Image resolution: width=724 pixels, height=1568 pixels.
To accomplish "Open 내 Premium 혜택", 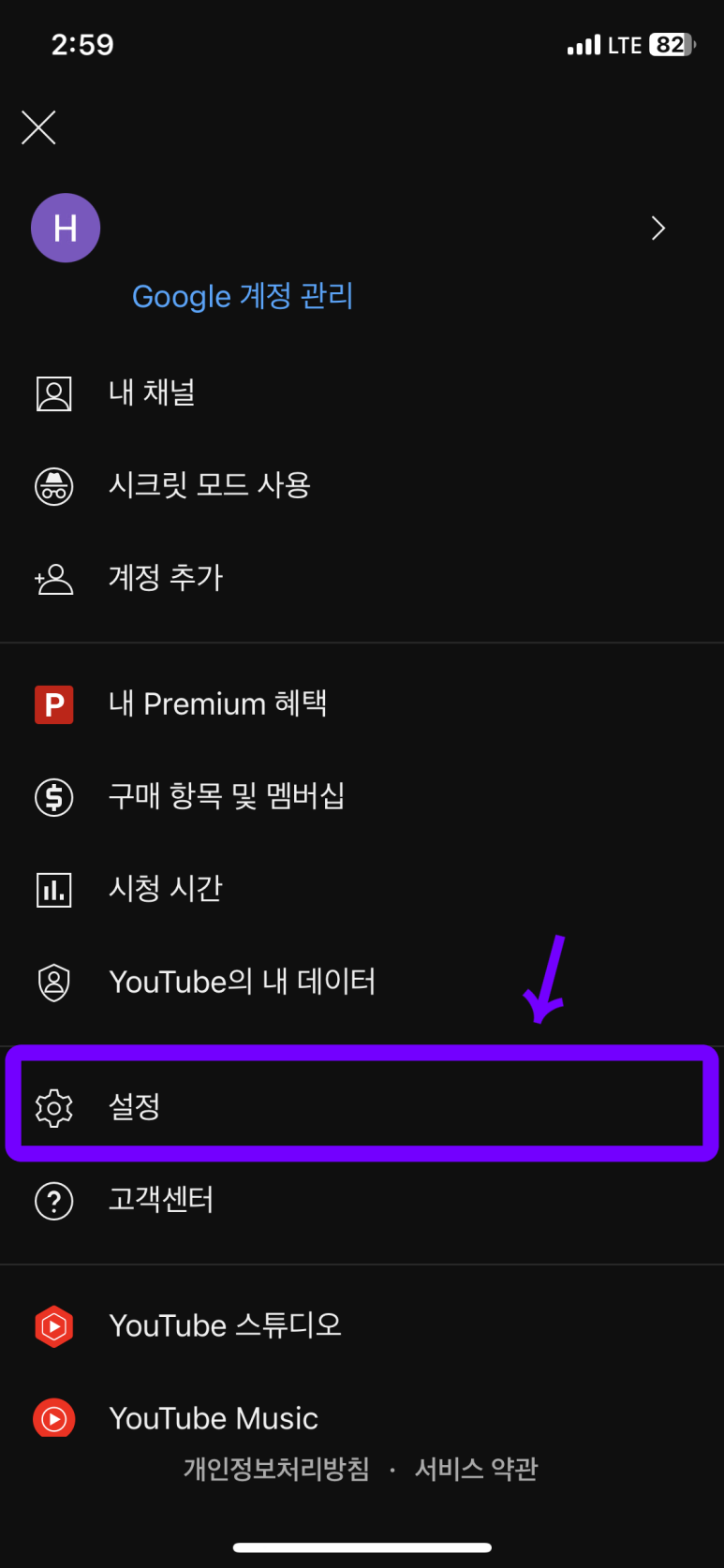I will pyautogui.click(x=217, y=703).
